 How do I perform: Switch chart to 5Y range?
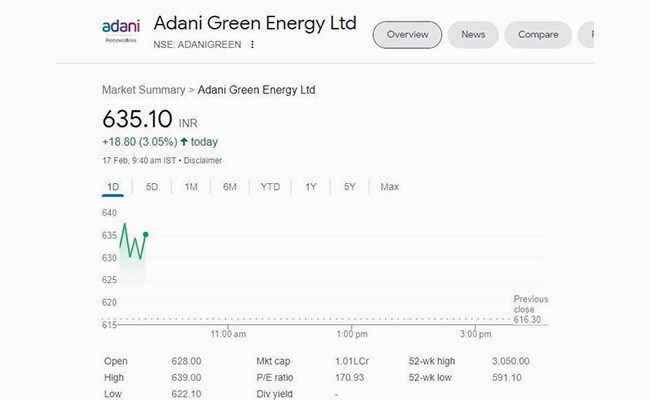[x=349, y=187]
